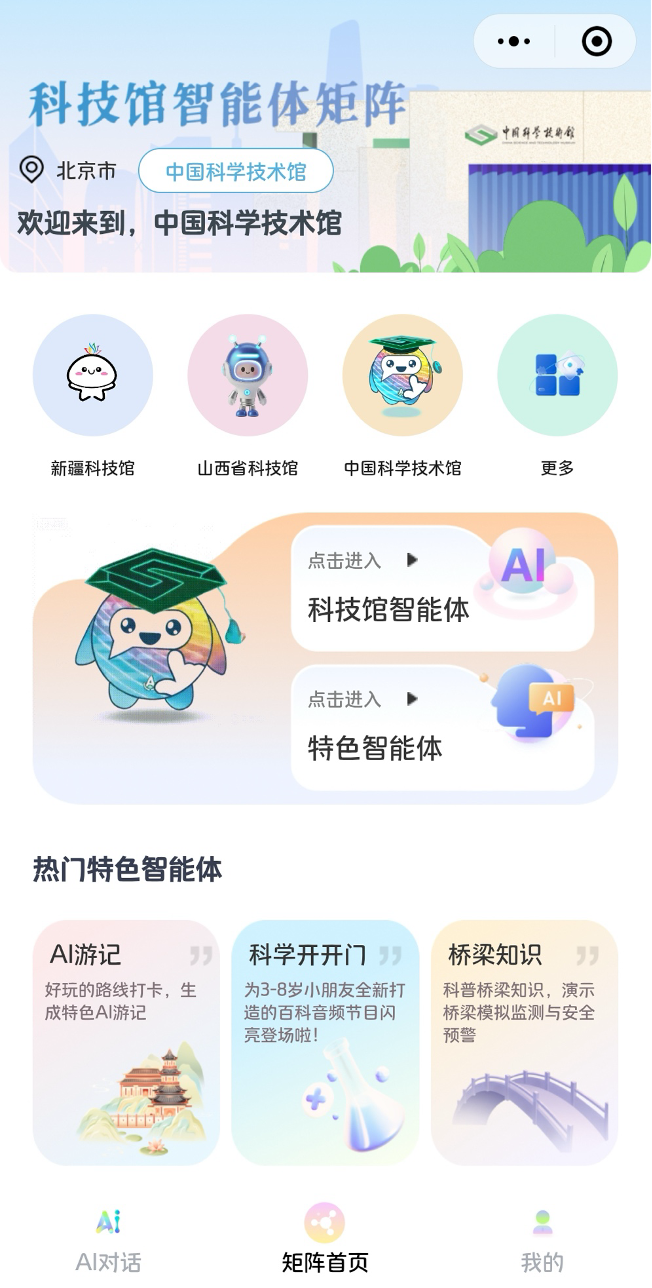Change the 北京市 location
The height and width of the screenshot is (1288, 652).
pyautogui.click(x=68, y=171)
